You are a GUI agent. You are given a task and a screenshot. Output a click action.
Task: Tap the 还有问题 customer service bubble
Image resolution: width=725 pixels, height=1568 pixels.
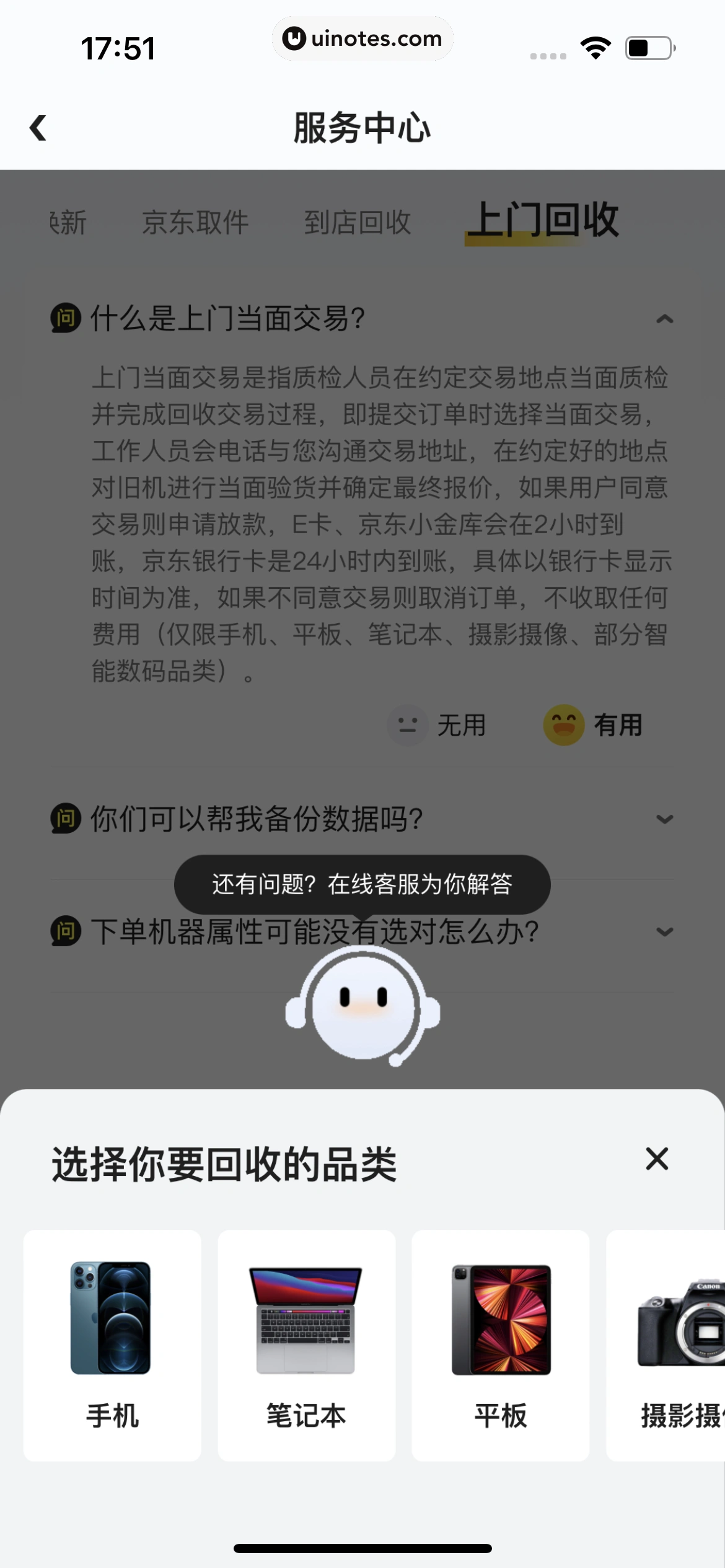[x=362, y=884]
